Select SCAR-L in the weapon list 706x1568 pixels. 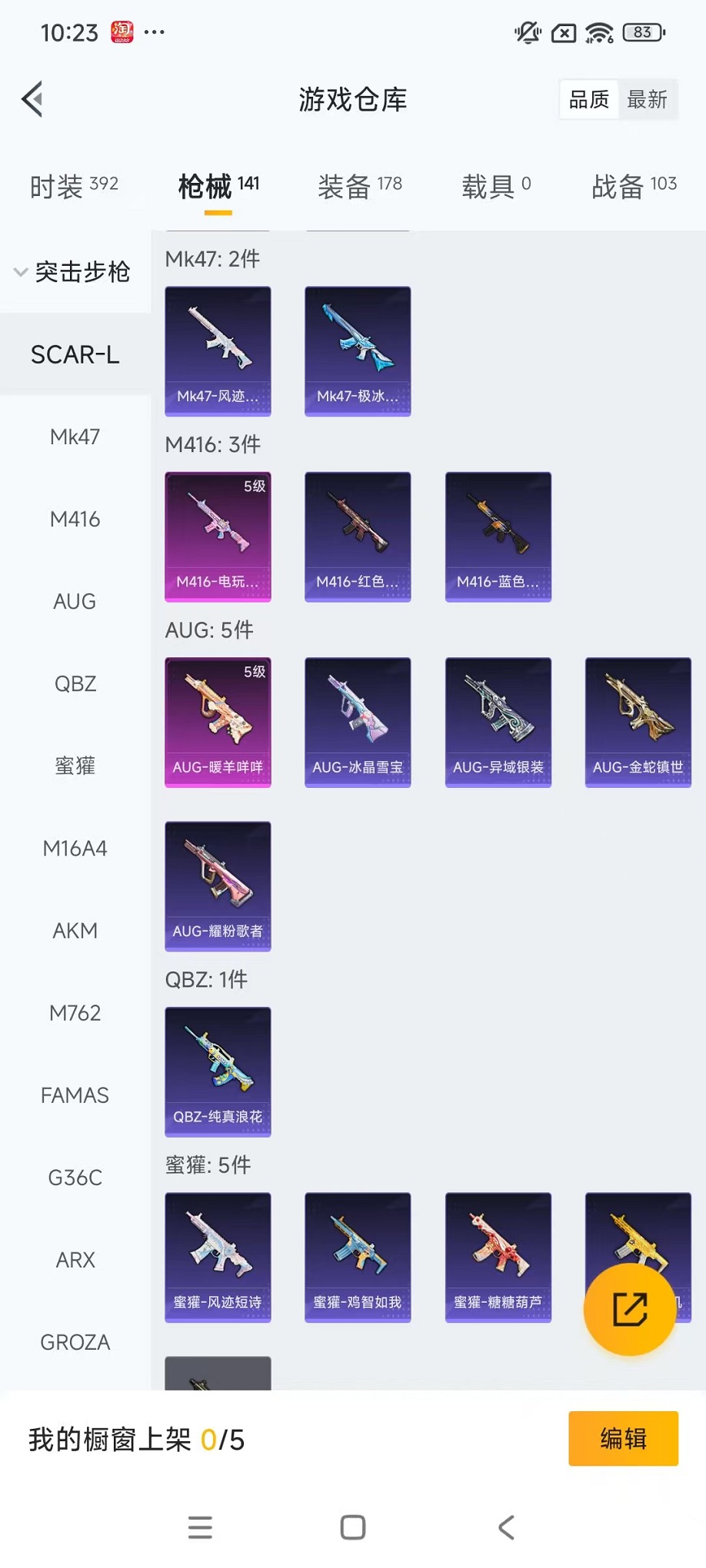pyautogui.click(x=75, y=354)
